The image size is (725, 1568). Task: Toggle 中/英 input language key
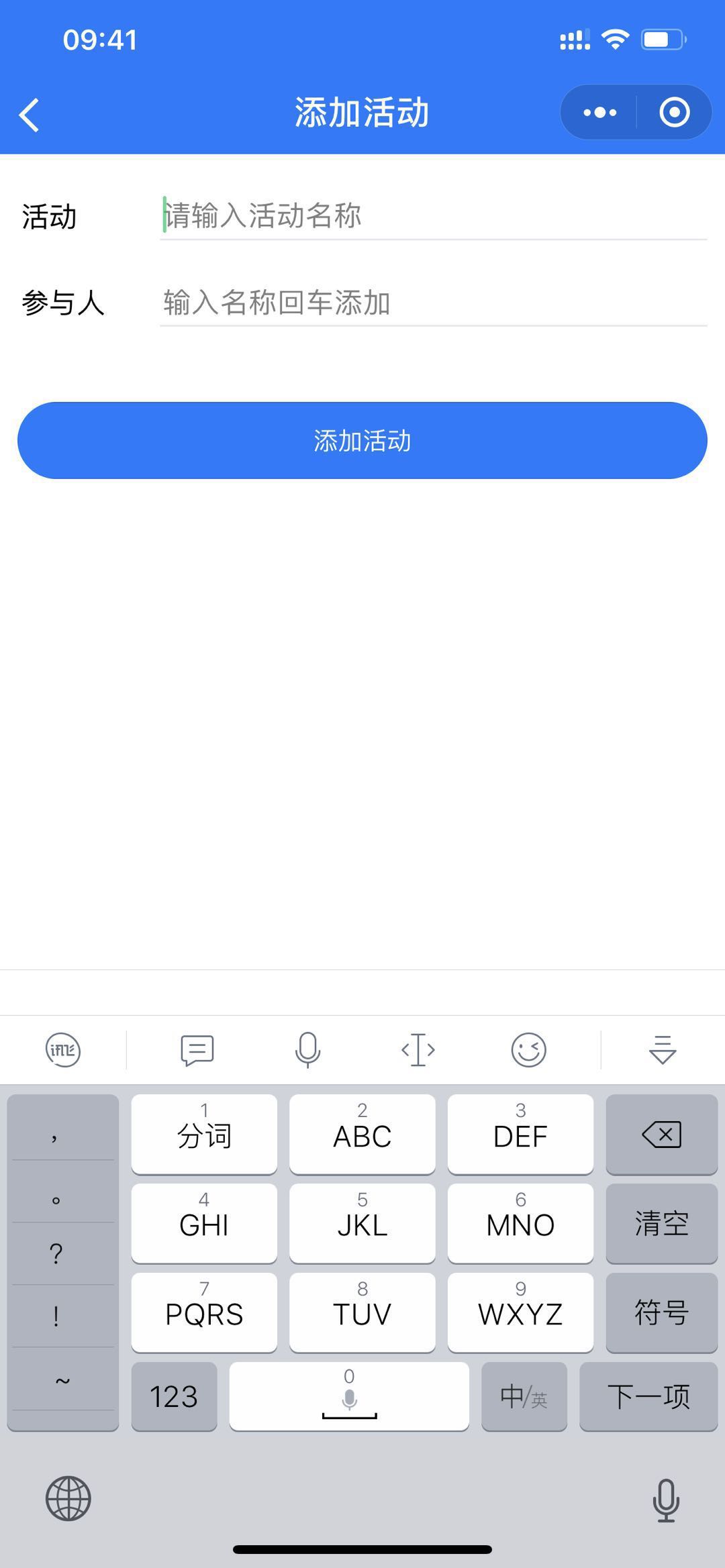[524, 1397]
